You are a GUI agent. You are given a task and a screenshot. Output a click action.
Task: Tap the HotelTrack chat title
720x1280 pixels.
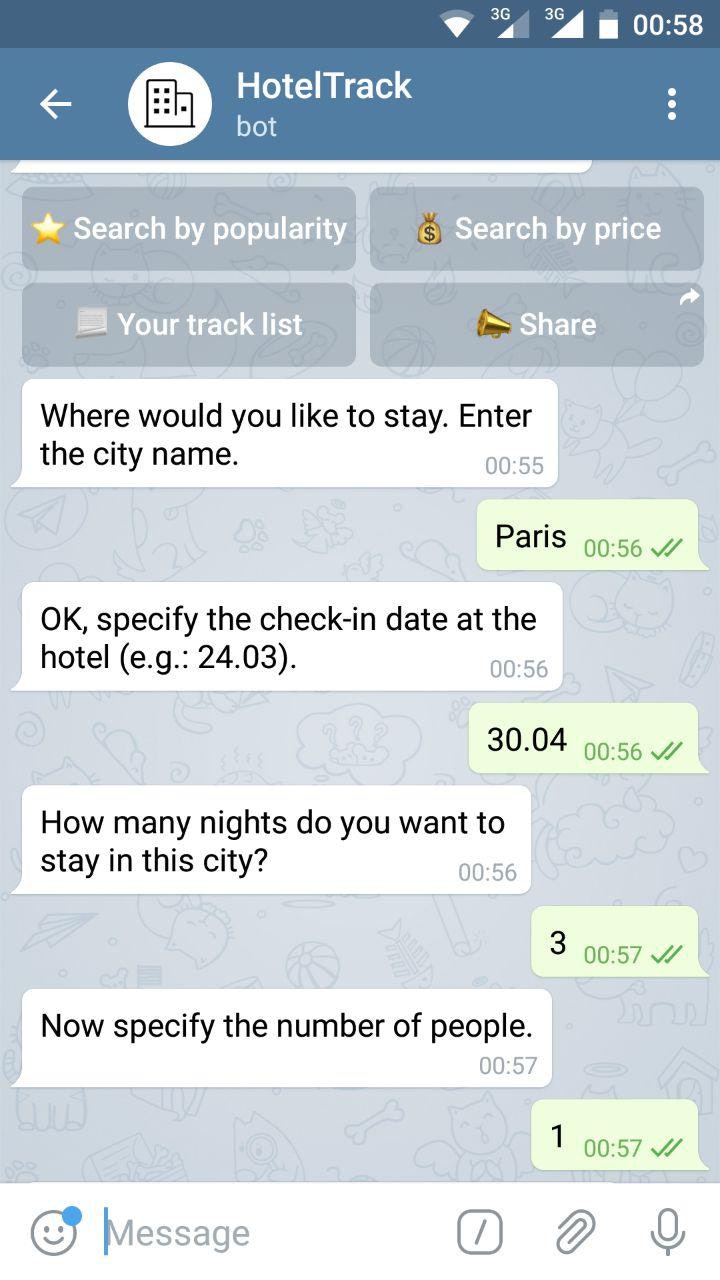[x=323, y=87]
